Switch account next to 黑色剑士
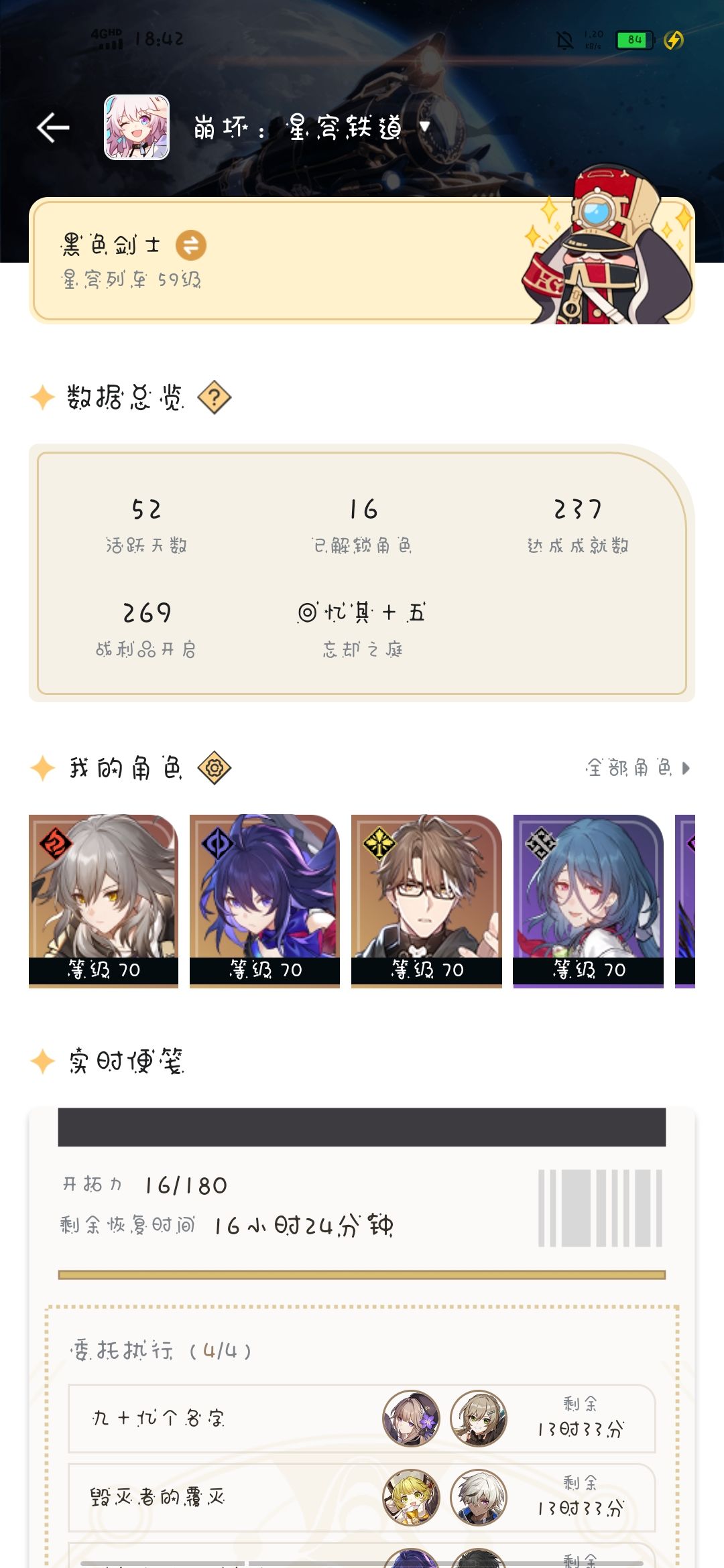Image resolution: width=724 pixels, height=1568 pixels. tap(191, 245)
